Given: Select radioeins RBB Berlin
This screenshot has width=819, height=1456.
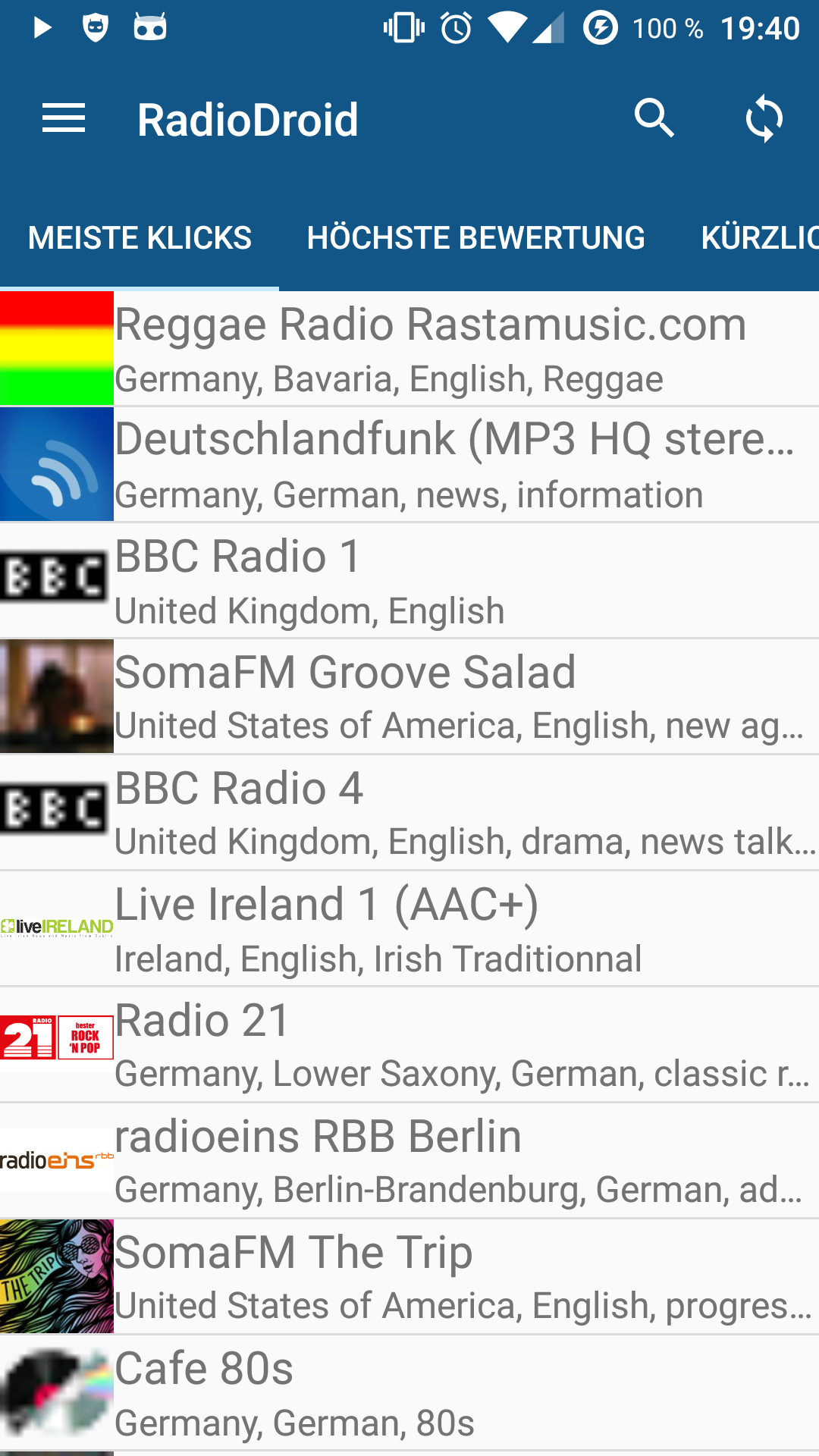Looking at the screenshot, I should (409, 1161).
